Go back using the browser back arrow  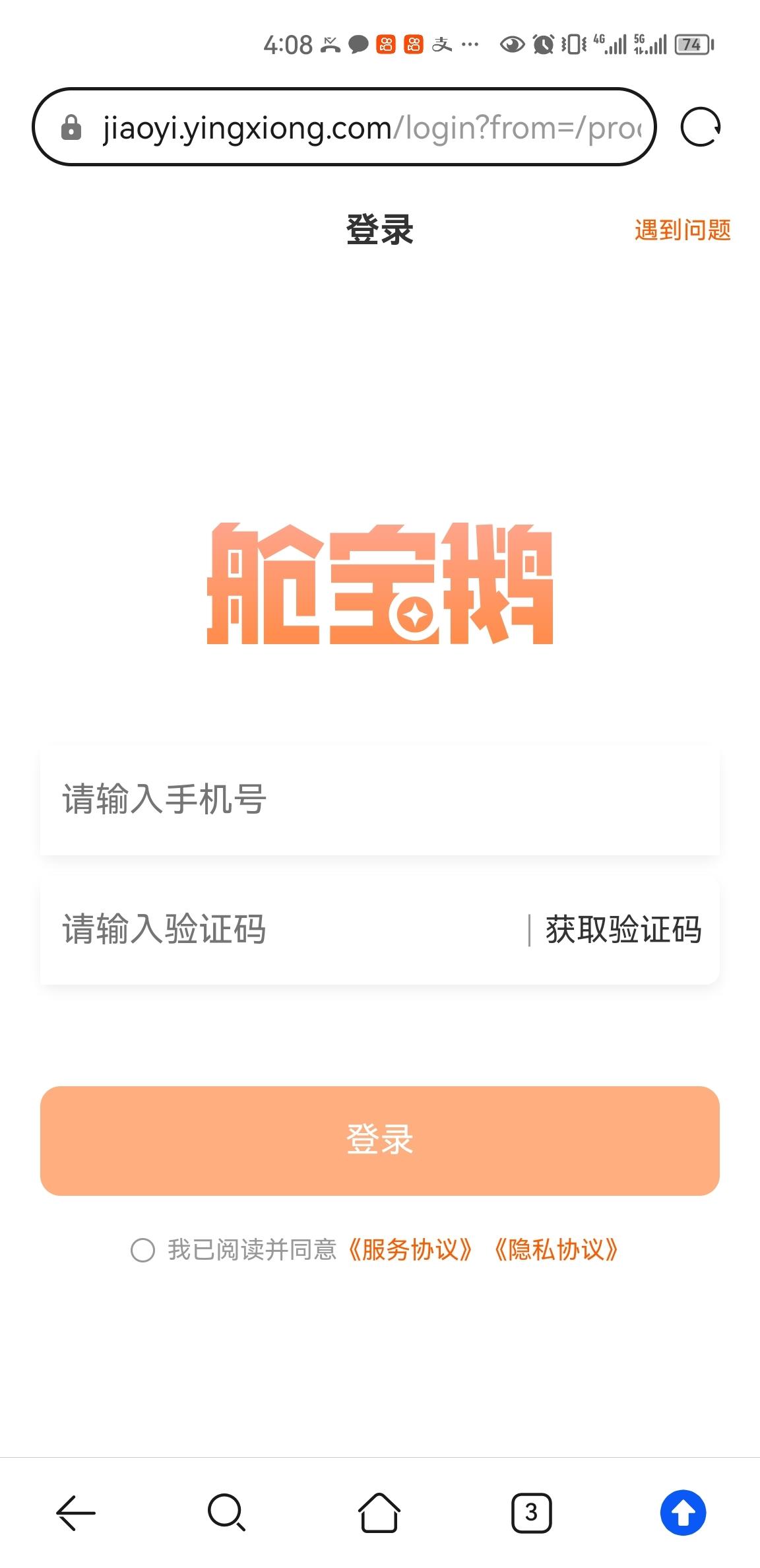(76, 1512)
